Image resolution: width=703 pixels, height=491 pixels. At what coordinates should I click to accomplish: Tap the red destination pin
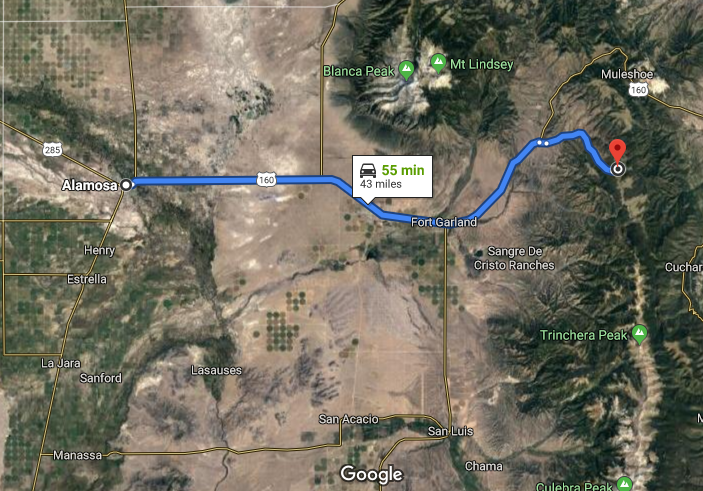coord(617,150)
